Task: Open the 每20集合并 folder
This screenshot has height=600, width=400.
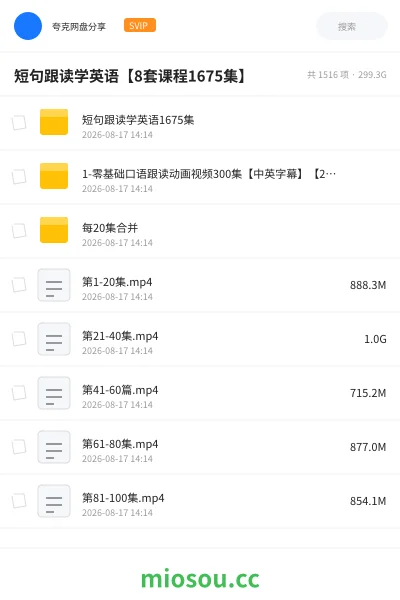Action: tap(200, 231)
